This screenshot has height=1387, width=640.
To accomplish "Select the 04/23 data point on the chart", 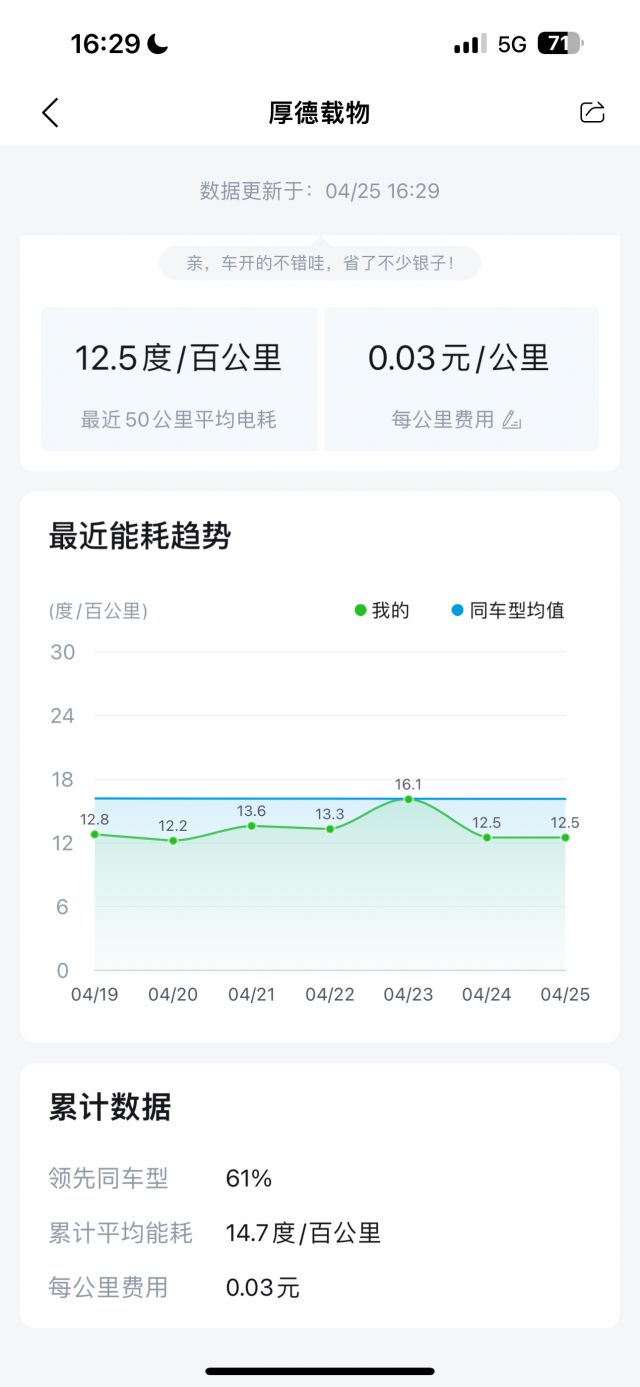I will [408, 799].
